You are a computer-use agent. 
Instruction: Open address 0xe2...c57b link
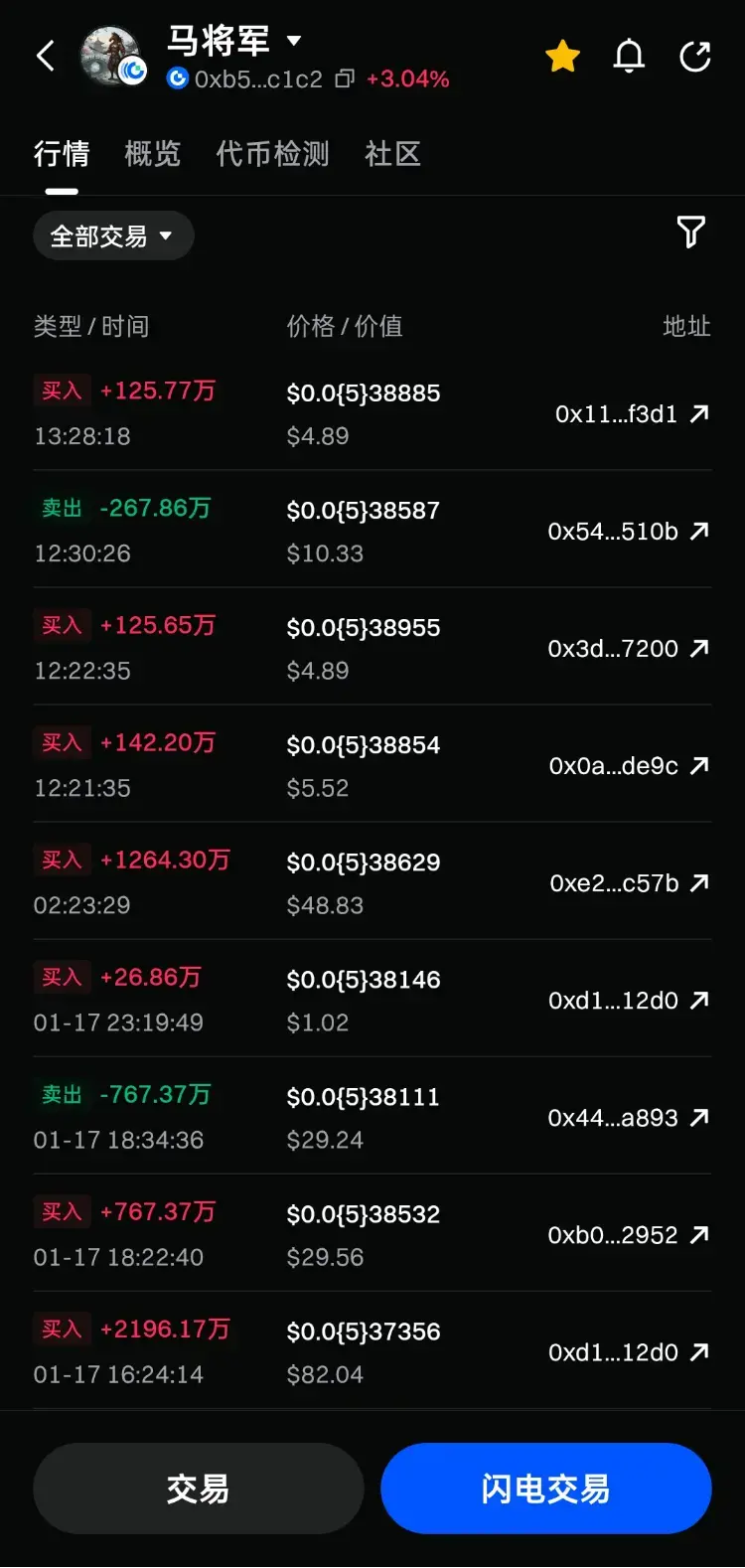[629, 883]
